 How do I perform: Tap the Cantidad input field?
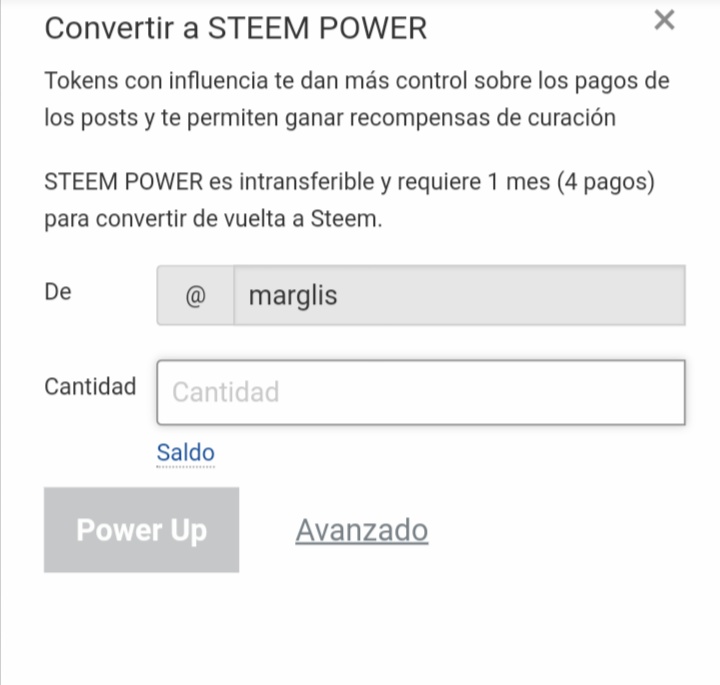420,392
